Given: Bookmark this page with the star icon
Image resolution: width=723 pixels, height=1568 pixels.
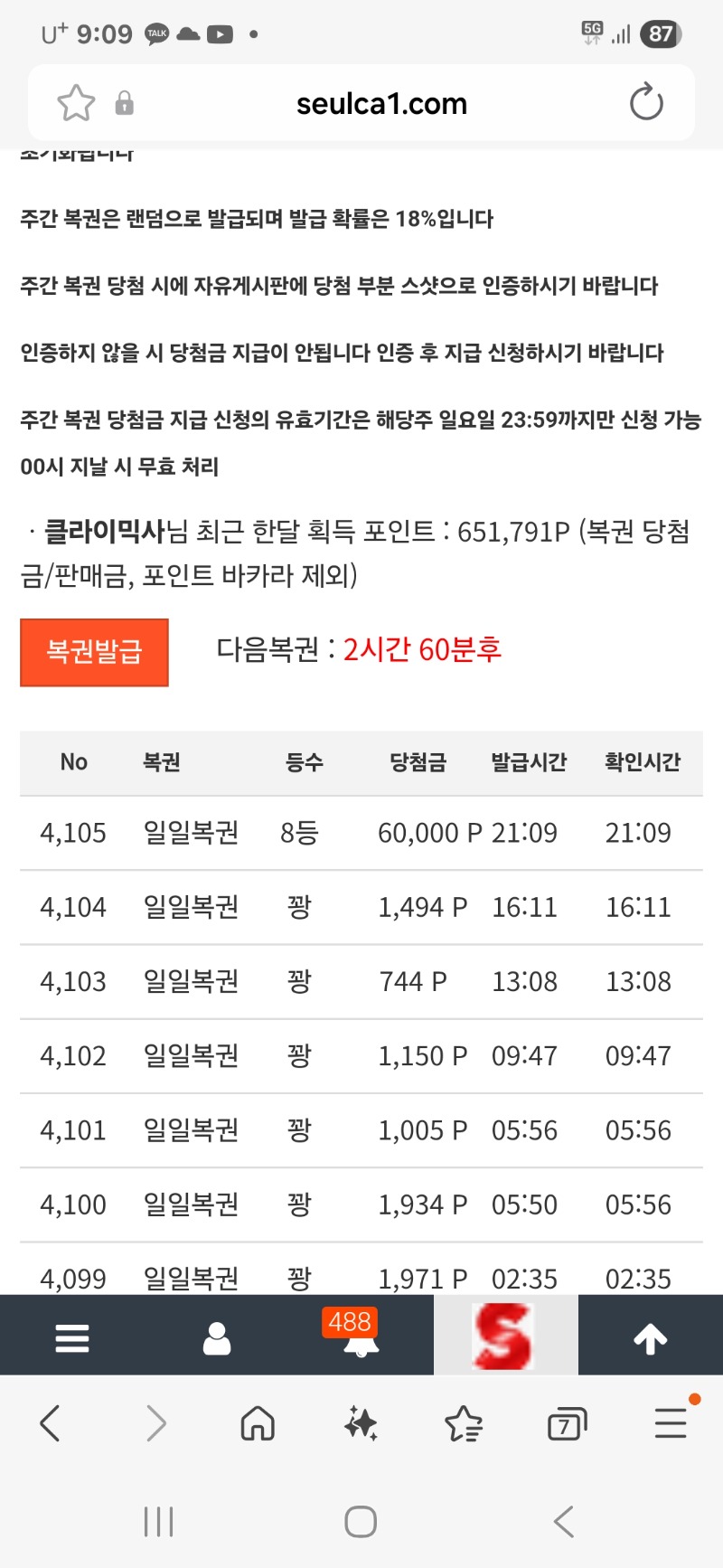Looking at the screenshot, I should pos(76,103).
